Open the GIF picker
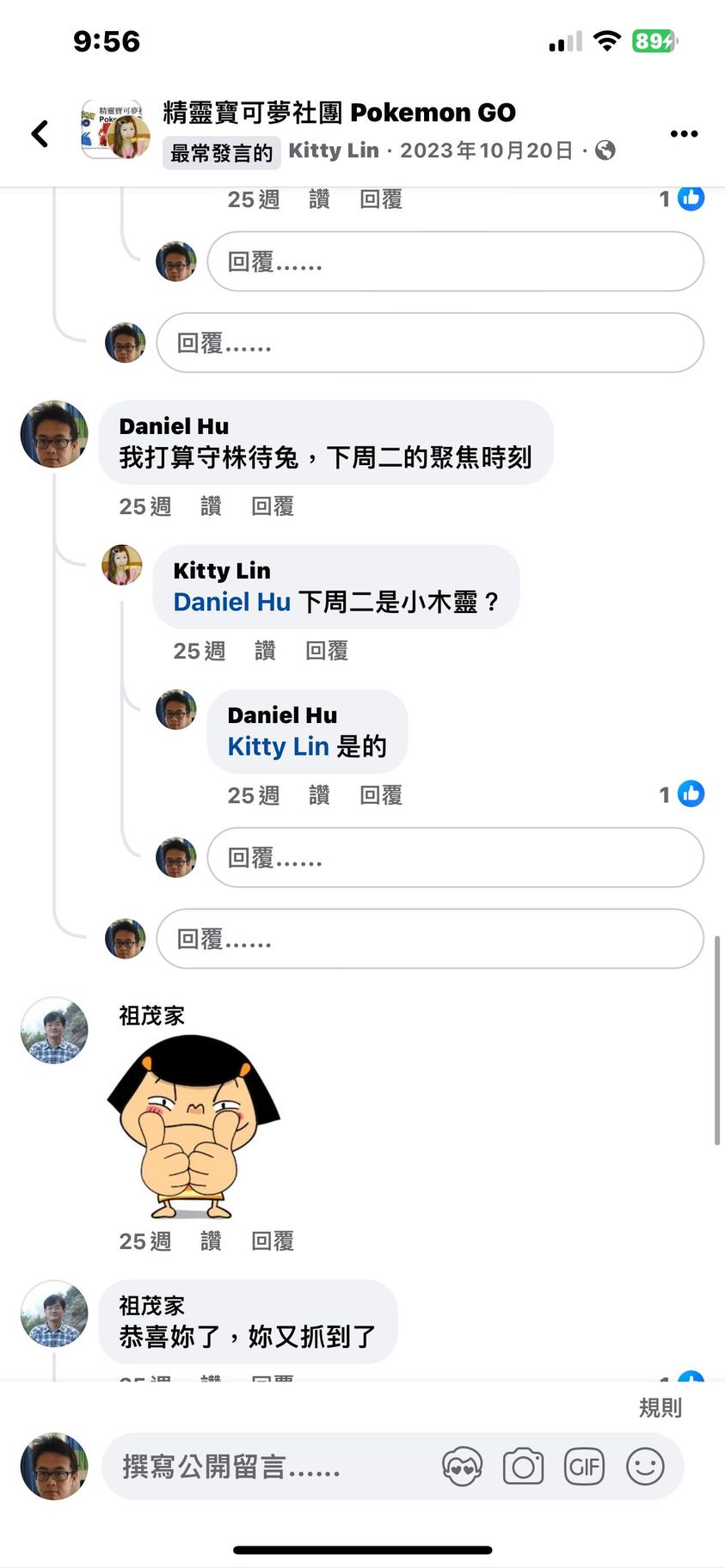Viewport: 725px width, 1568px height. pos(584,1467)
